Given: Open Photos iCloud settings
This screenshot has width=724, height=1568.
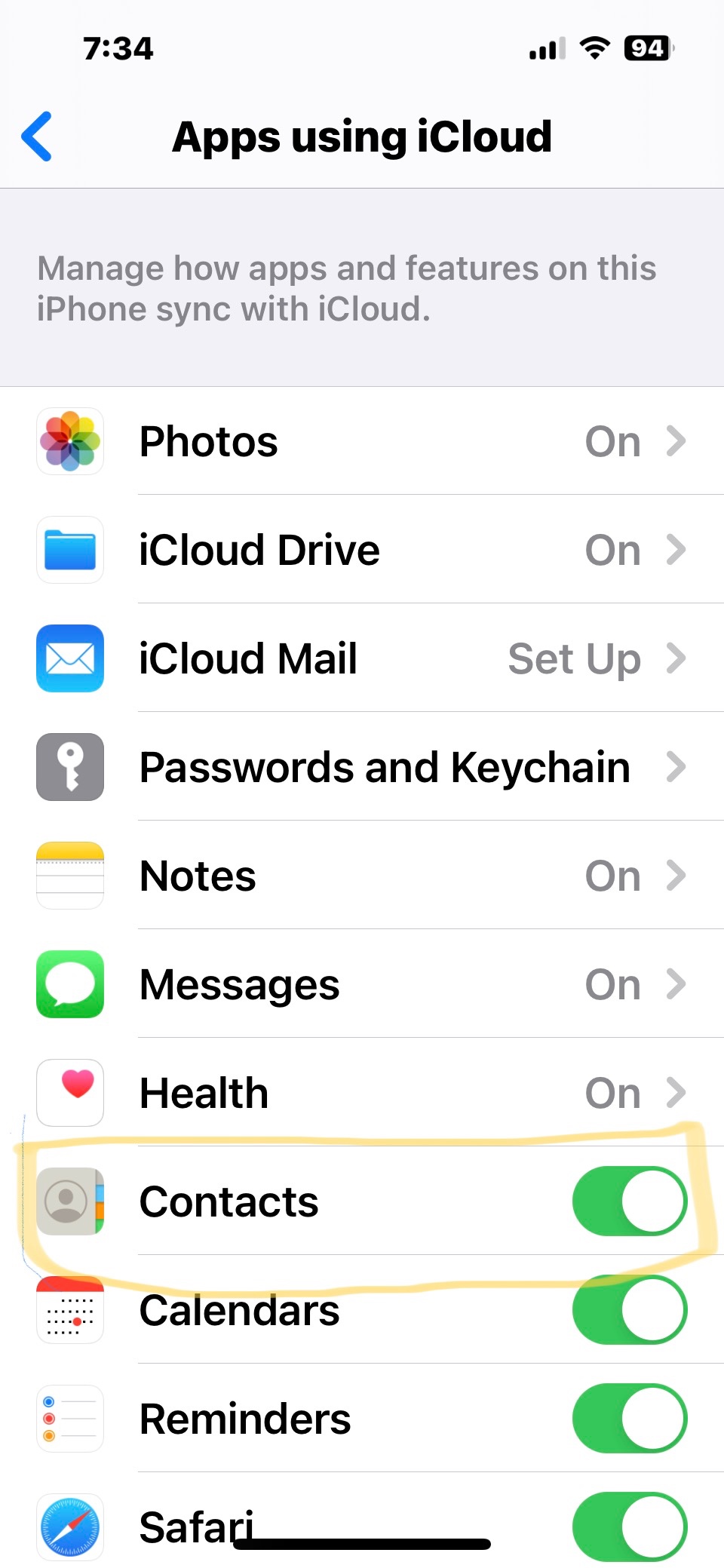Looking at the screenshot, I should coord(362,441).
